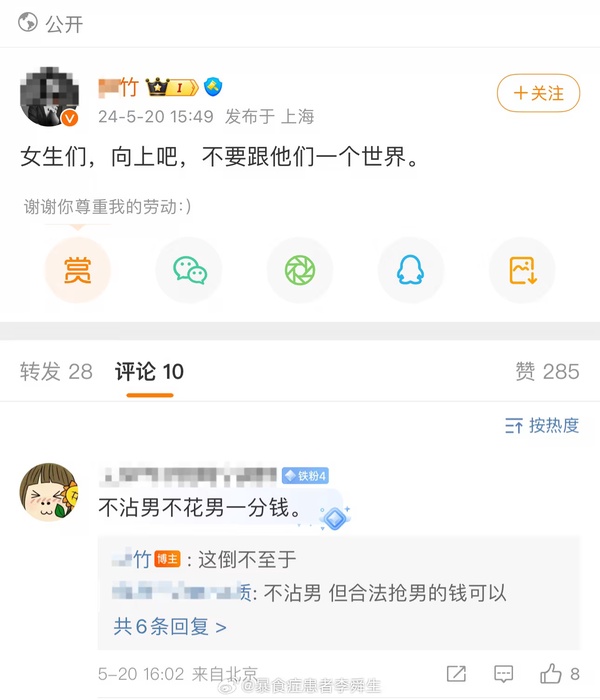Screen dimensions: 600x700
Task: Tap the 赏 reward button
Action: [x=77, y=270]
